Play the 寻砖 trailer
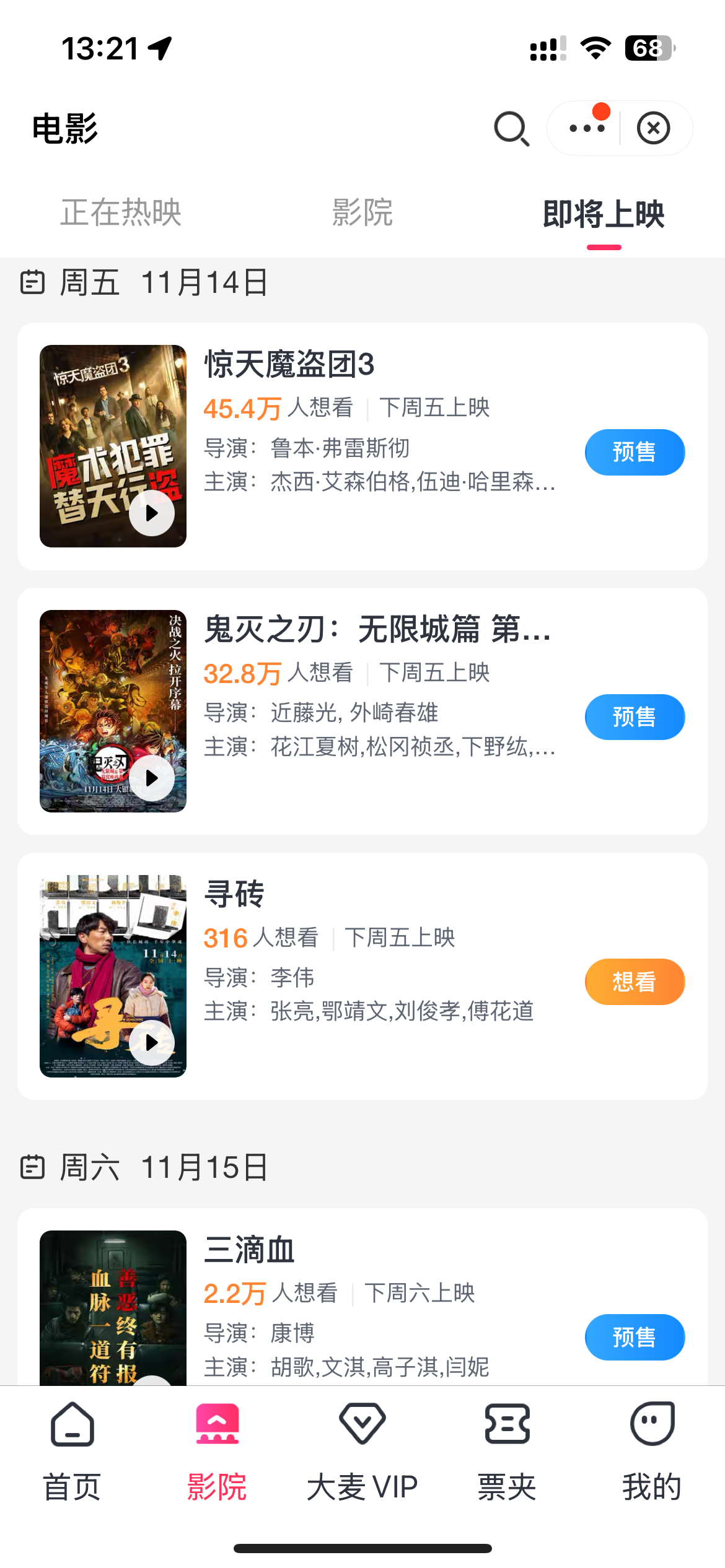The image size is (725, 1568). [152, 1043]
